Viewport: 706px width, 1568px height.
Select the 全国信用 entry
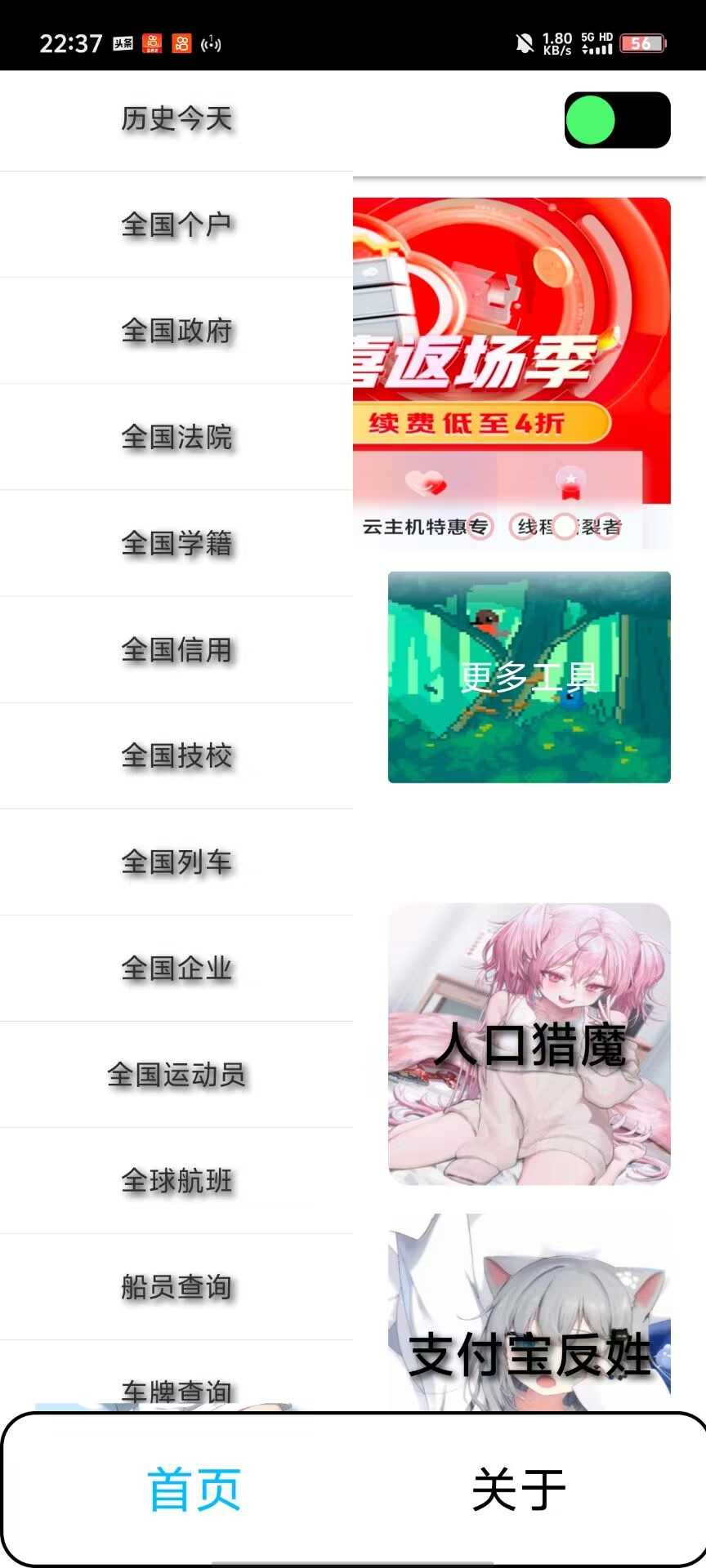[176, 650]
